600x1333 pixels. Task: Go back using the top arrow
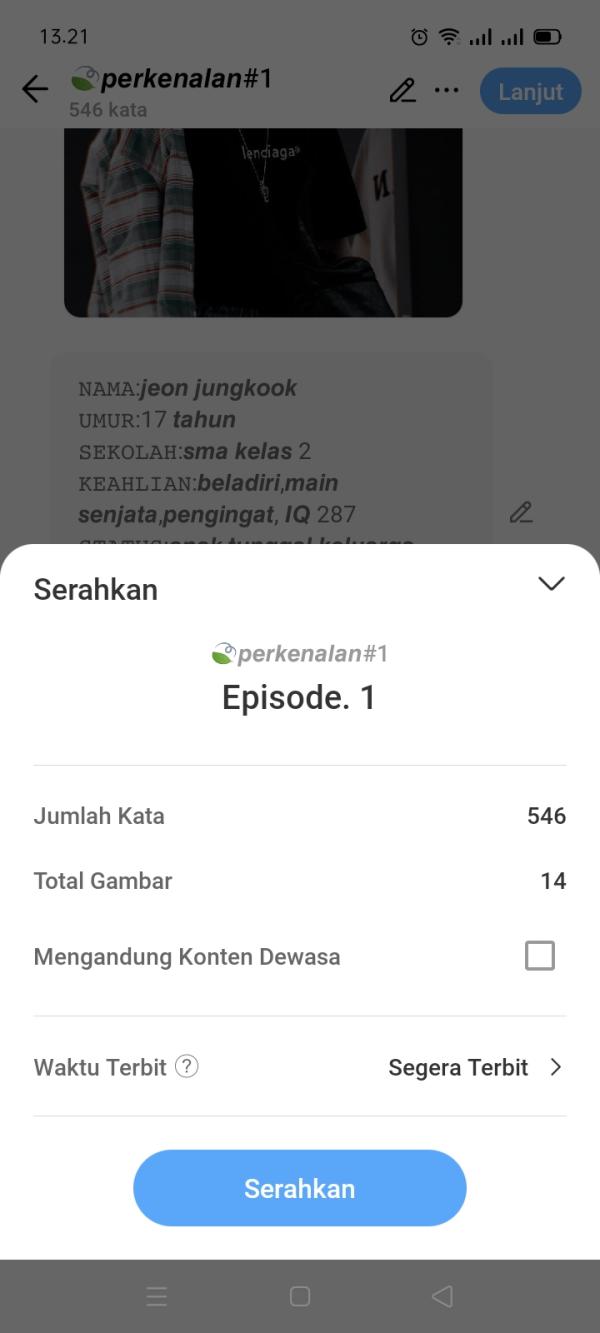tap(35, 90)
